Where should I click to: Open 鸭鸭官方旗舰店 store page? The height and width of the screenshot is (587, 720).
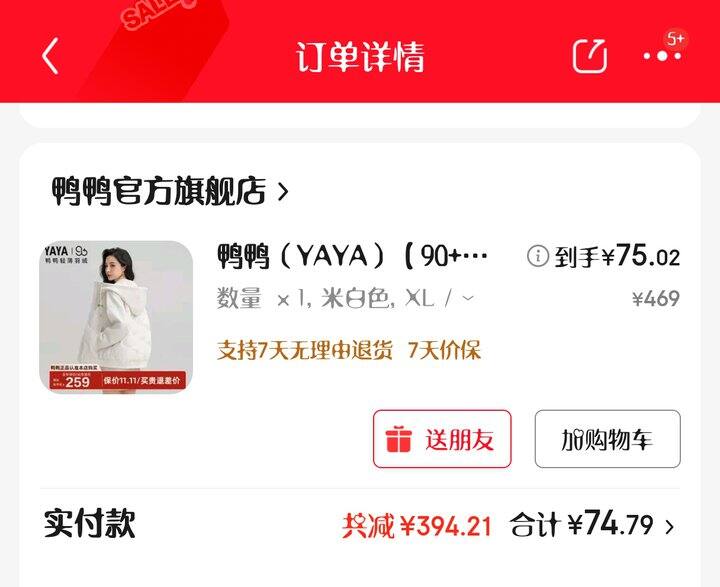click(x=170, y=191)
